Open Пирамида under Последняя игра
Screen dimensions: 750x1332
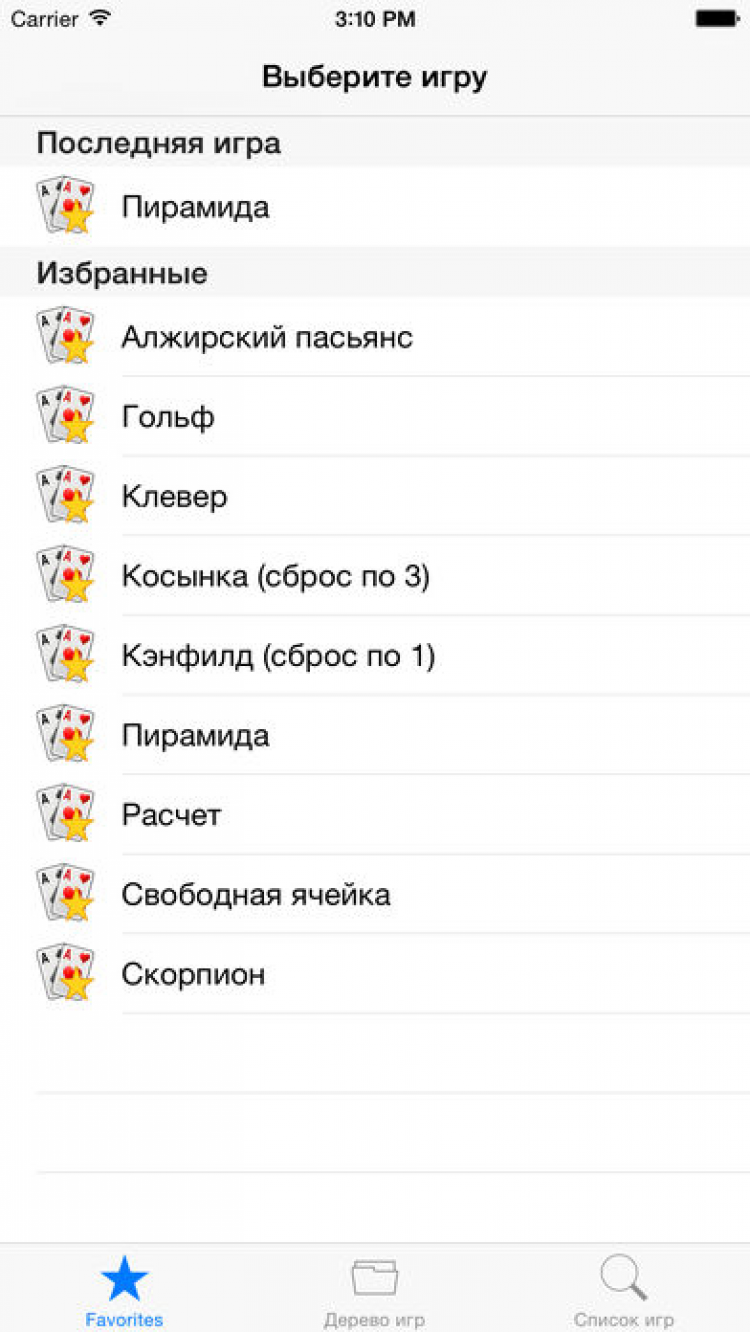196,207
